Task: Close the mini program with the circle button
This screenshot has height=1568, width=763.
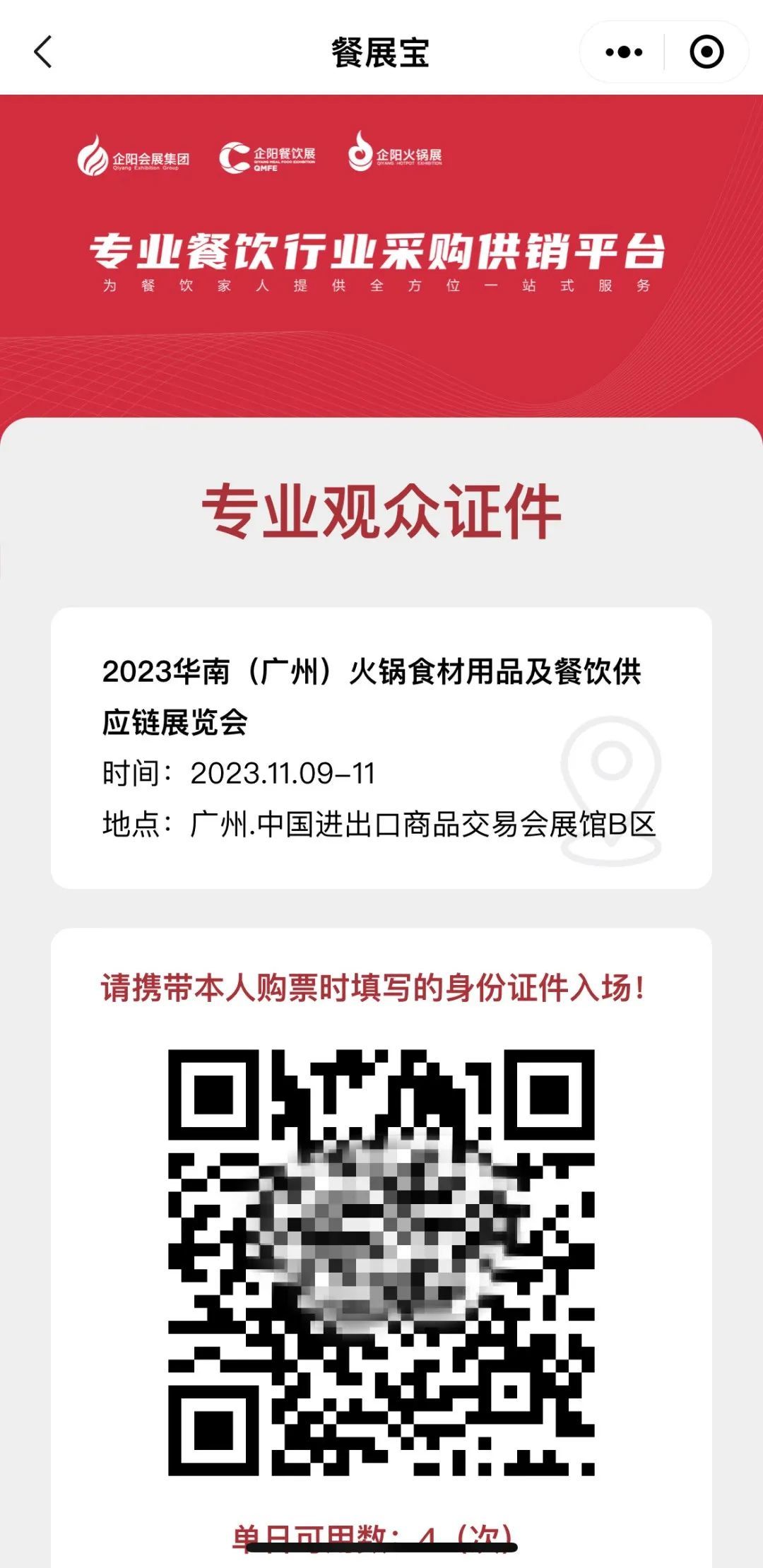Action: pos(706,52)
